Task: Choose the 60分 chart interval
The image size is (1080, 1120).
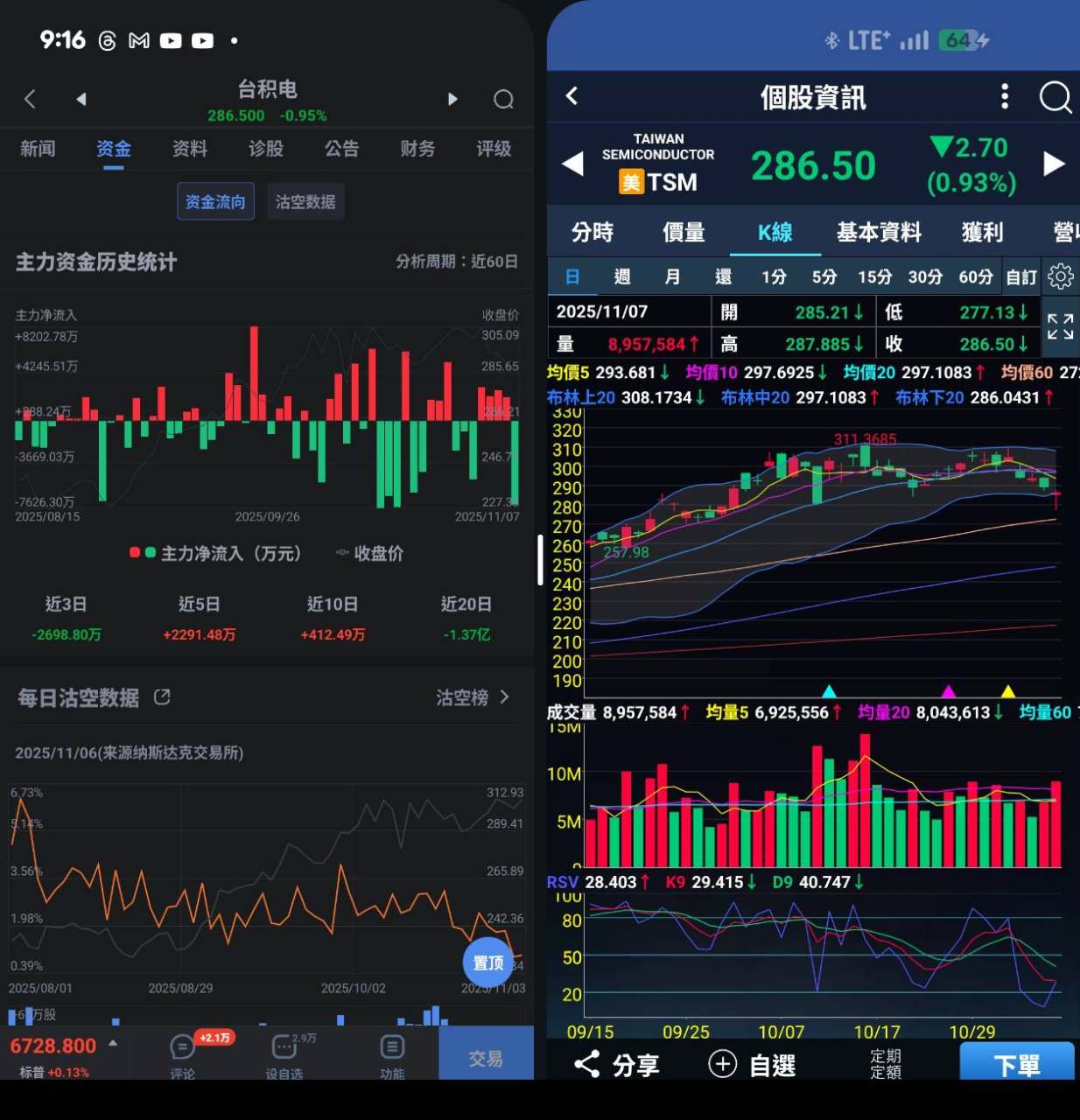Action: point(976,277)
